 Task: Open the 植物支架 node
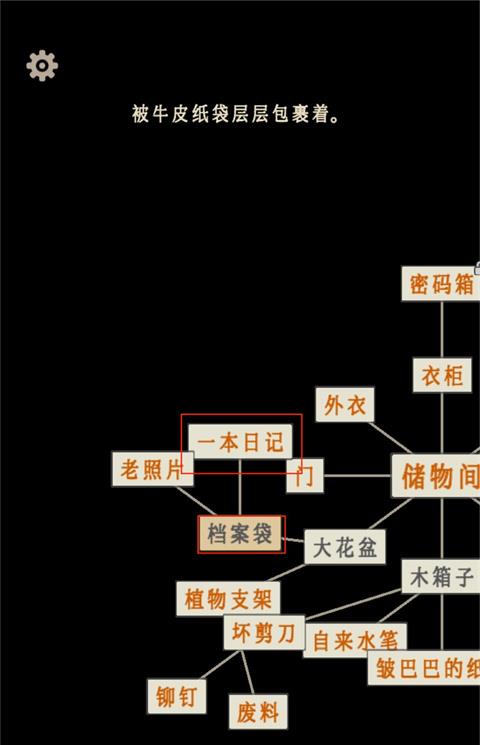point(228,599)
